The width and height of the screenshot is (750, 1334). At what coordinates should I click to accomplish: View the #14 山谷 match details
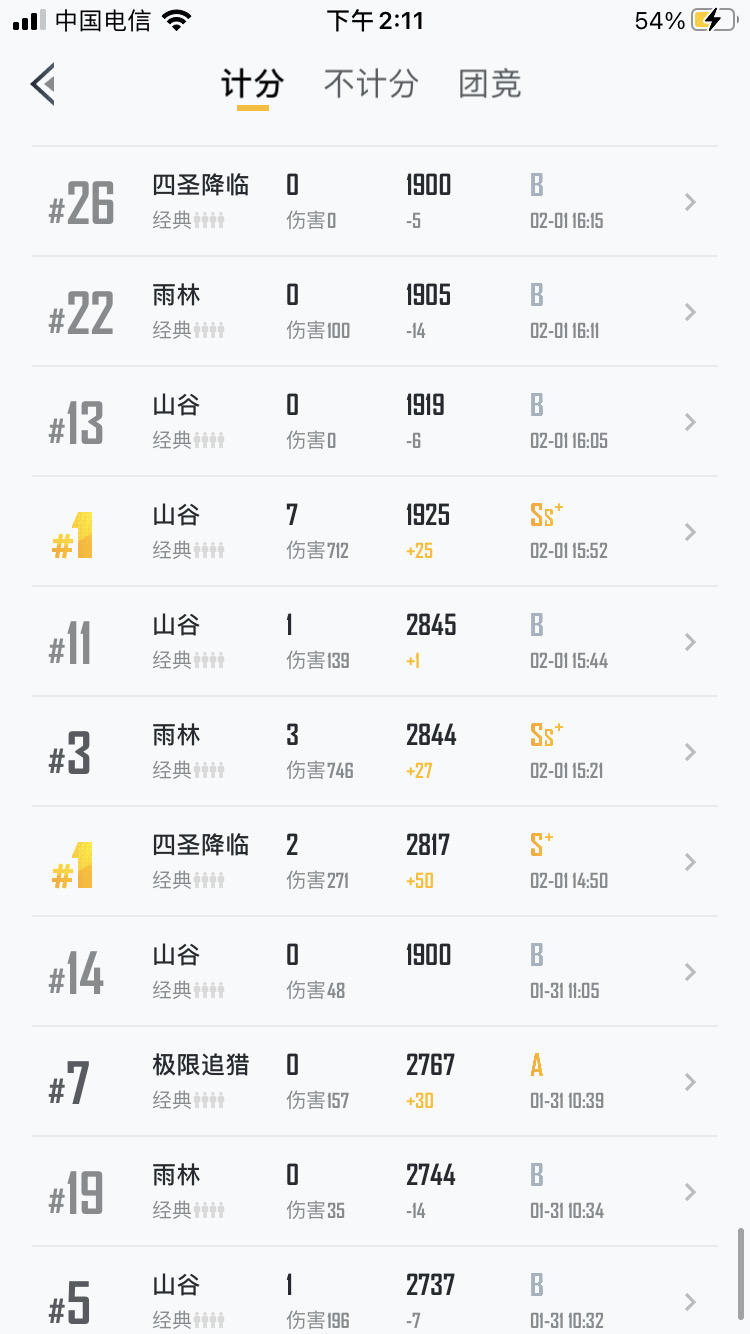pos(374,972)
